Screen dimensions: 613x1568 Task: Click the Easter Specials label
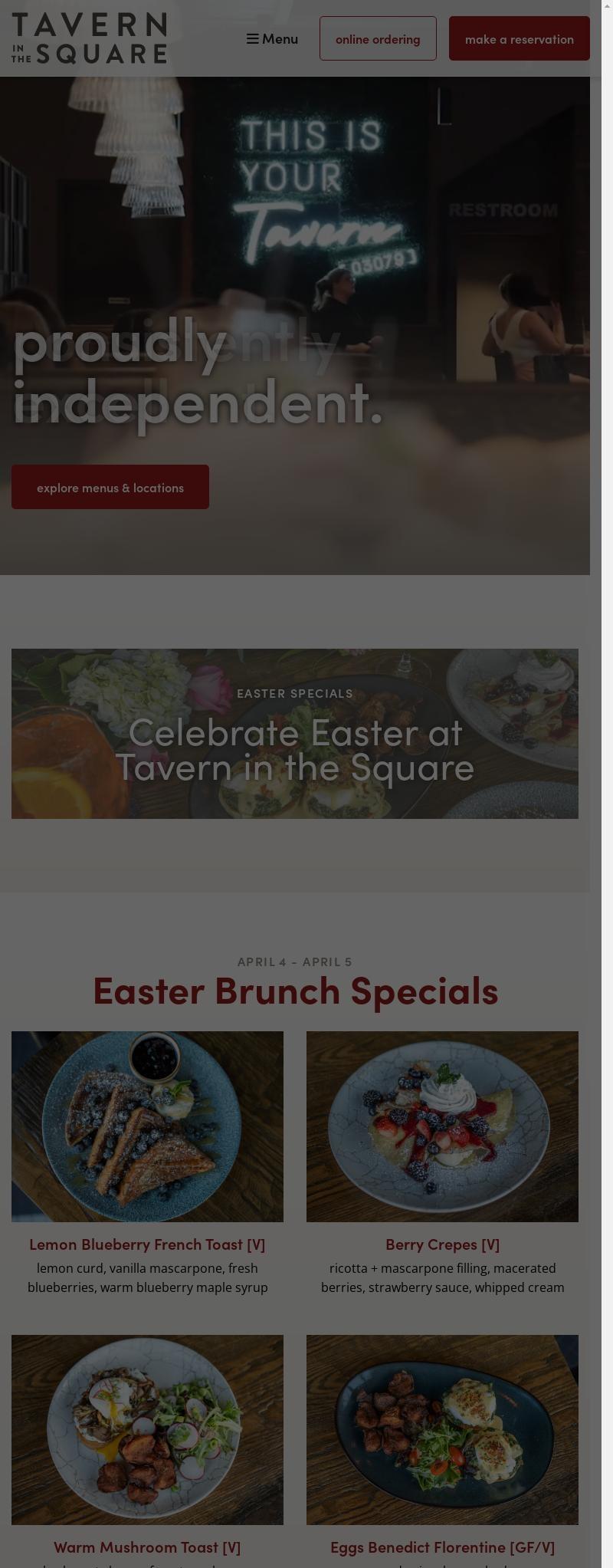[x=295, y=693]
